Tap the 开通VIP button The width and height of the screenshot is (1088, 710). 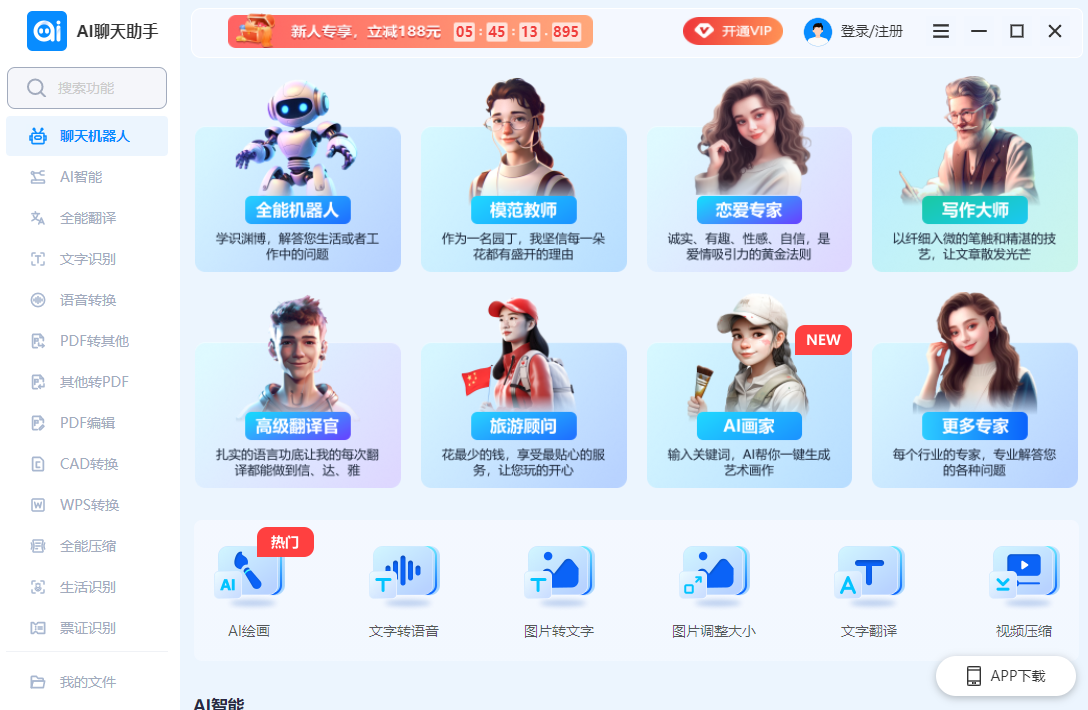(x=733, y=31)
